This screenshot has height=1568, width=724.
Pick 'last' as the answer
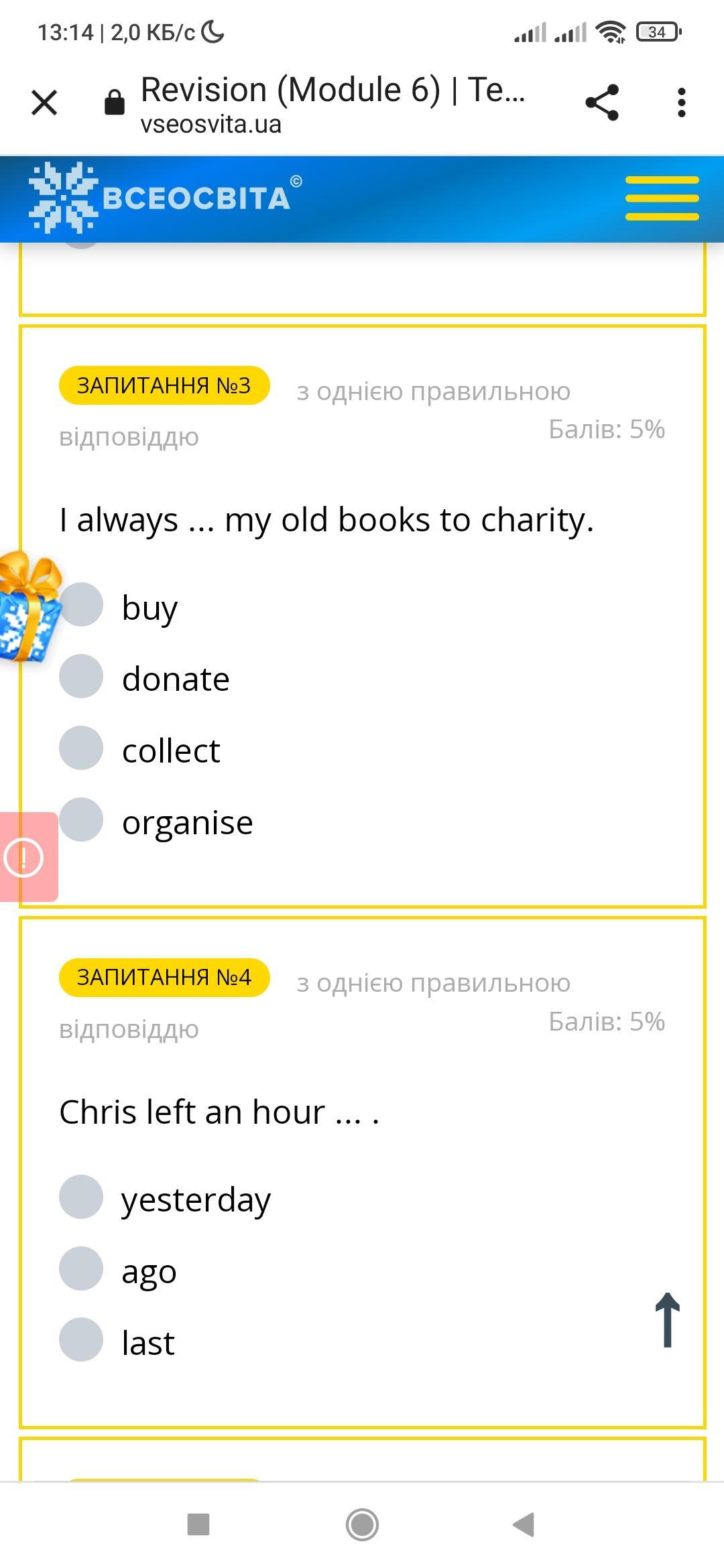point(81,1341)
